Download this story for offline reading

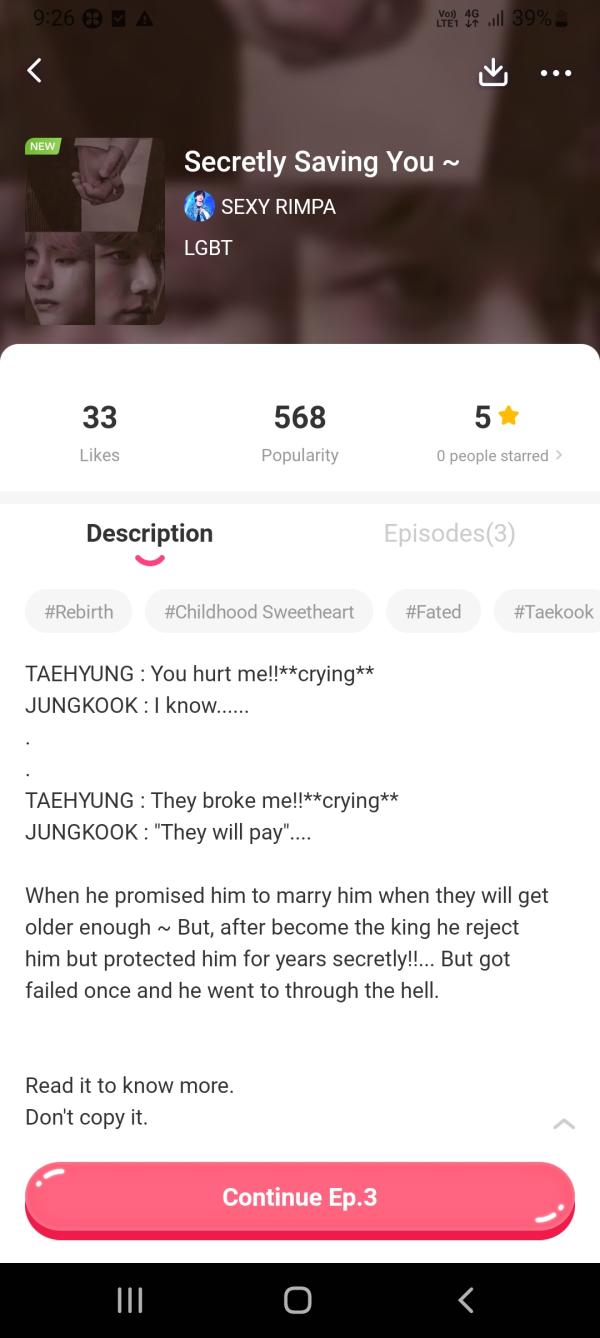[493, 72]
